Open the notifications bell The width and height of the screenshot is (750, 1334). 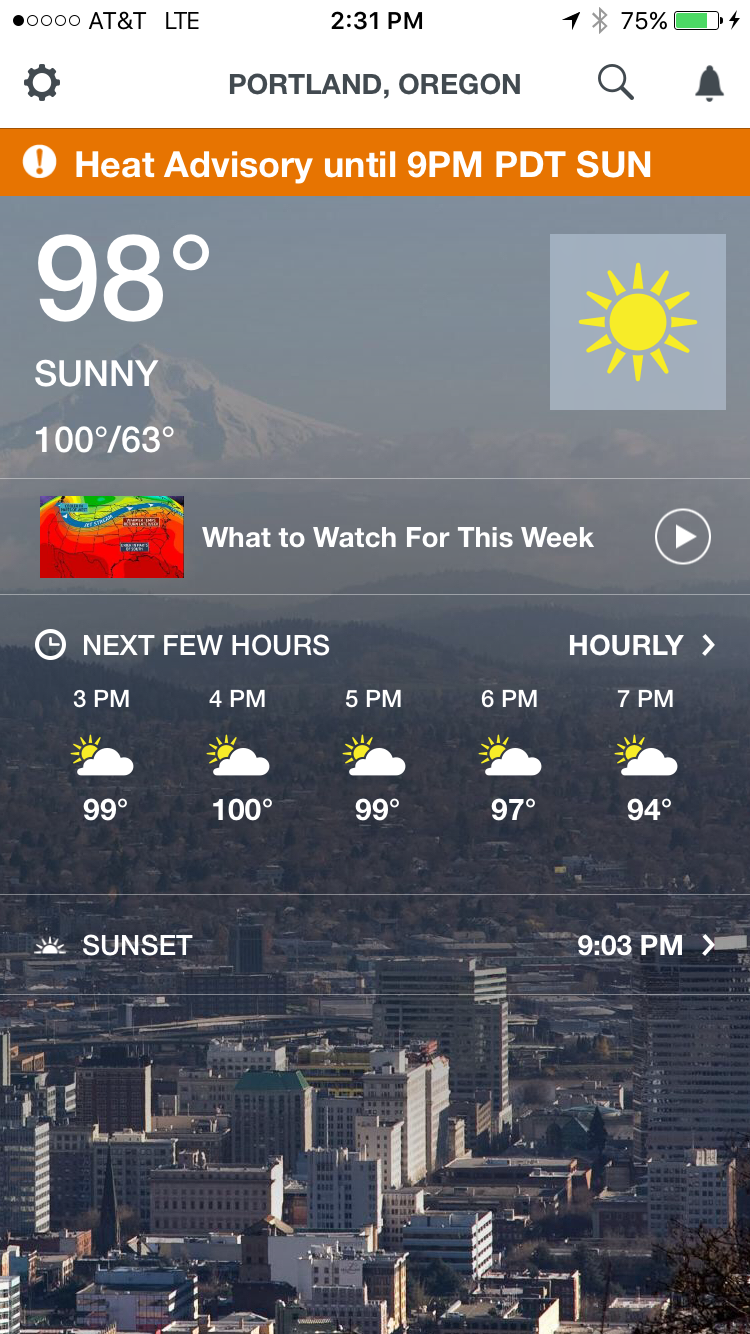click(709, 83)
